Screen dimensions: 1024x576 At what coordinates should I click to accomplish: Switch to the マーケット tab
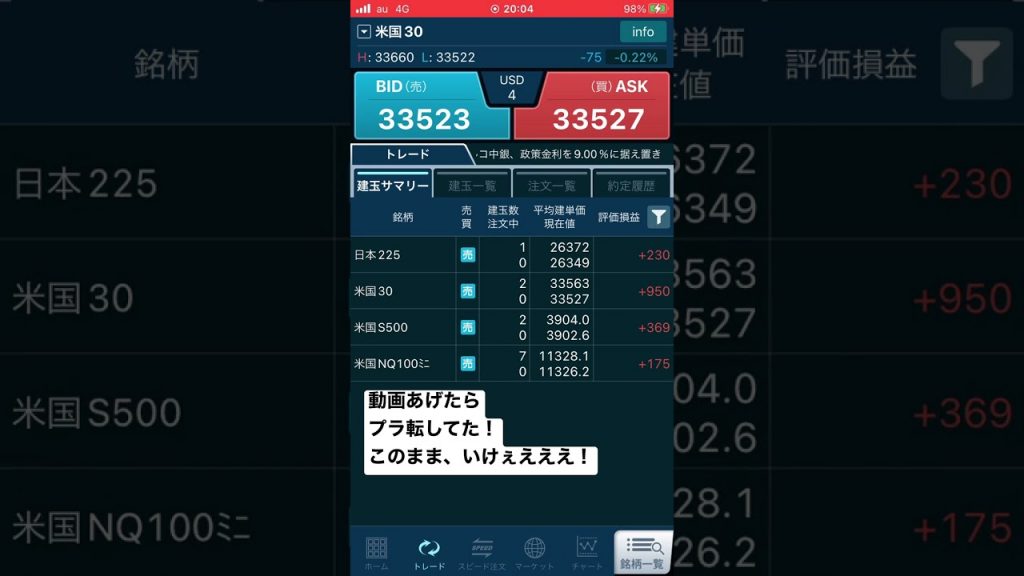click(534, 553)
